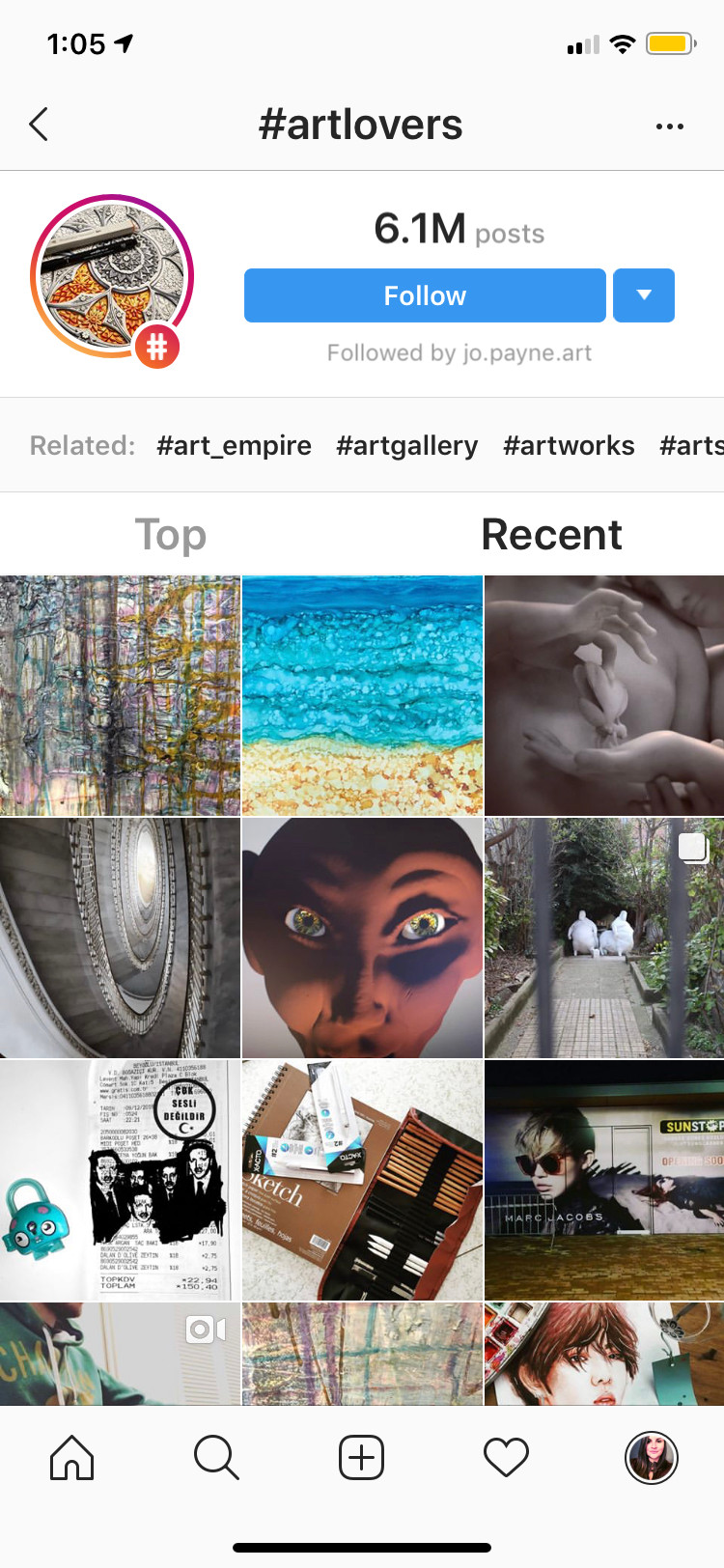Open the face with yellow eyes post

pos(362,938)
